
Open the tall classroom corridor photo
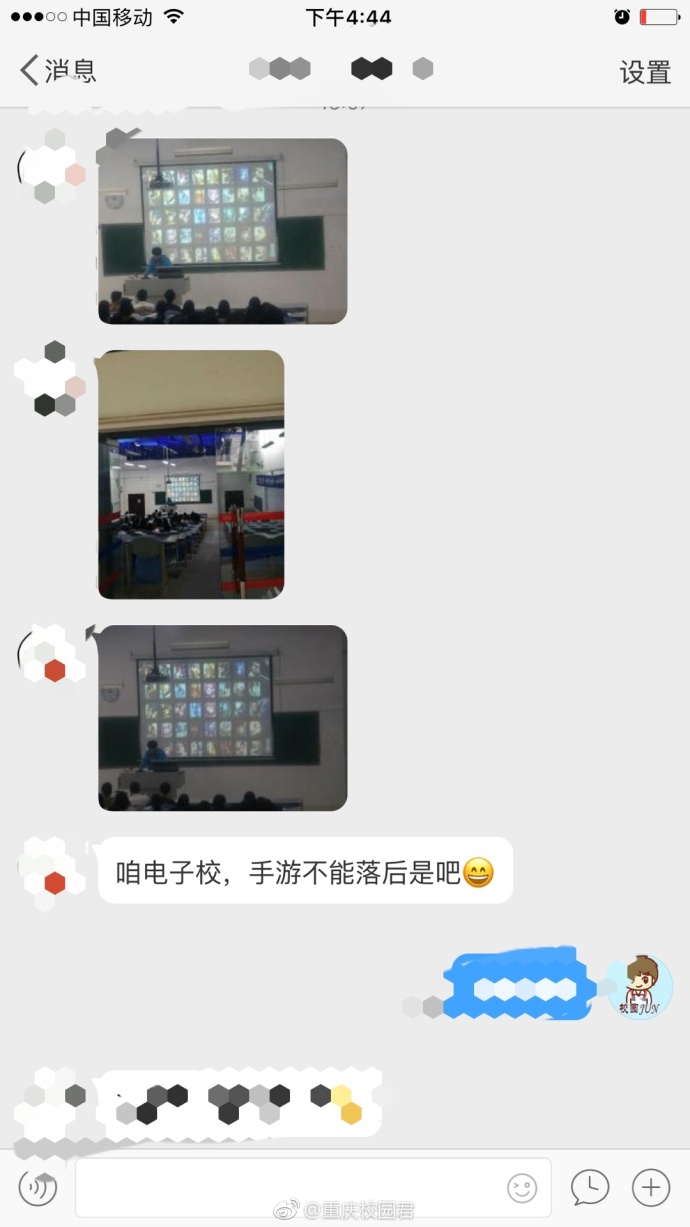(191, 474)
